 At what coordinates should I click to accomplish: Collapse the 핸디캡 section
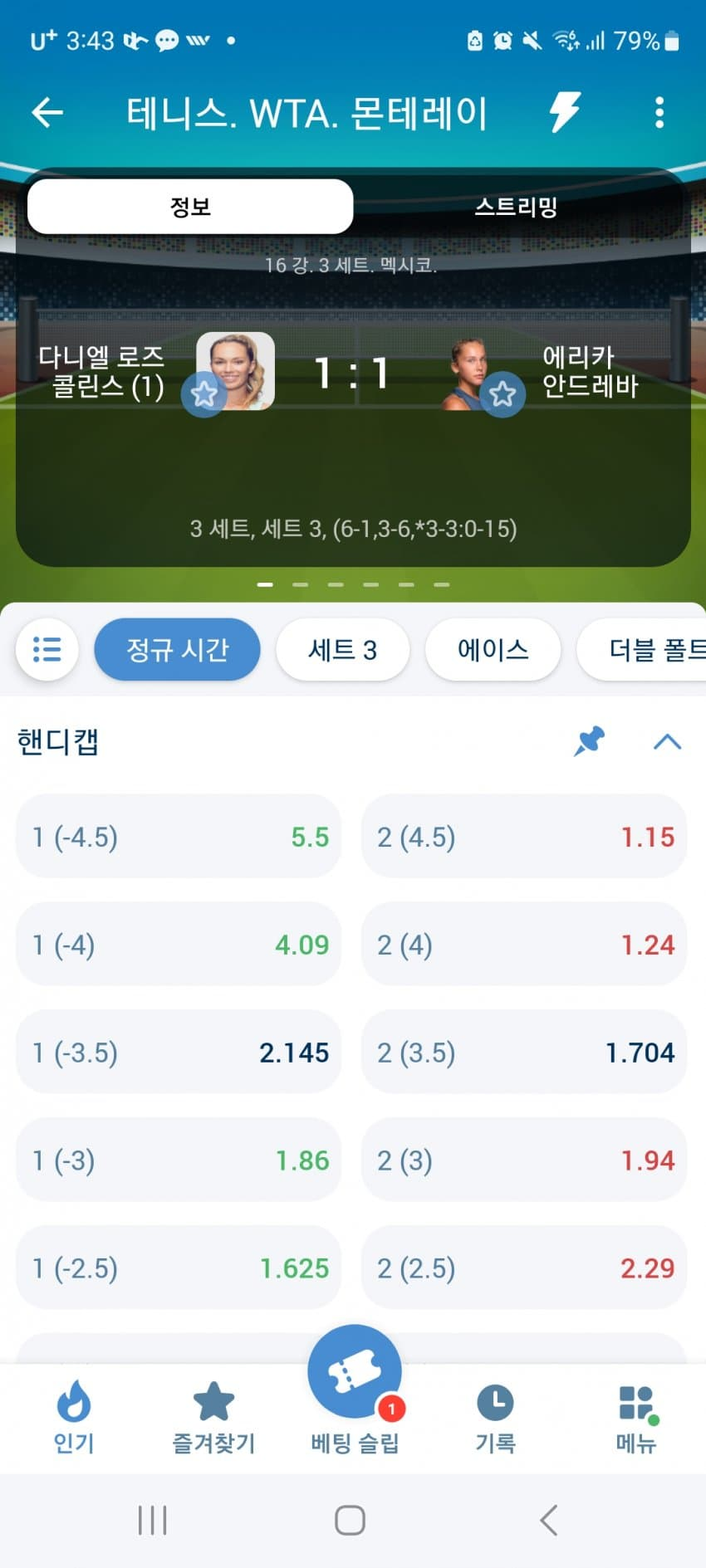tap(667, 741)
